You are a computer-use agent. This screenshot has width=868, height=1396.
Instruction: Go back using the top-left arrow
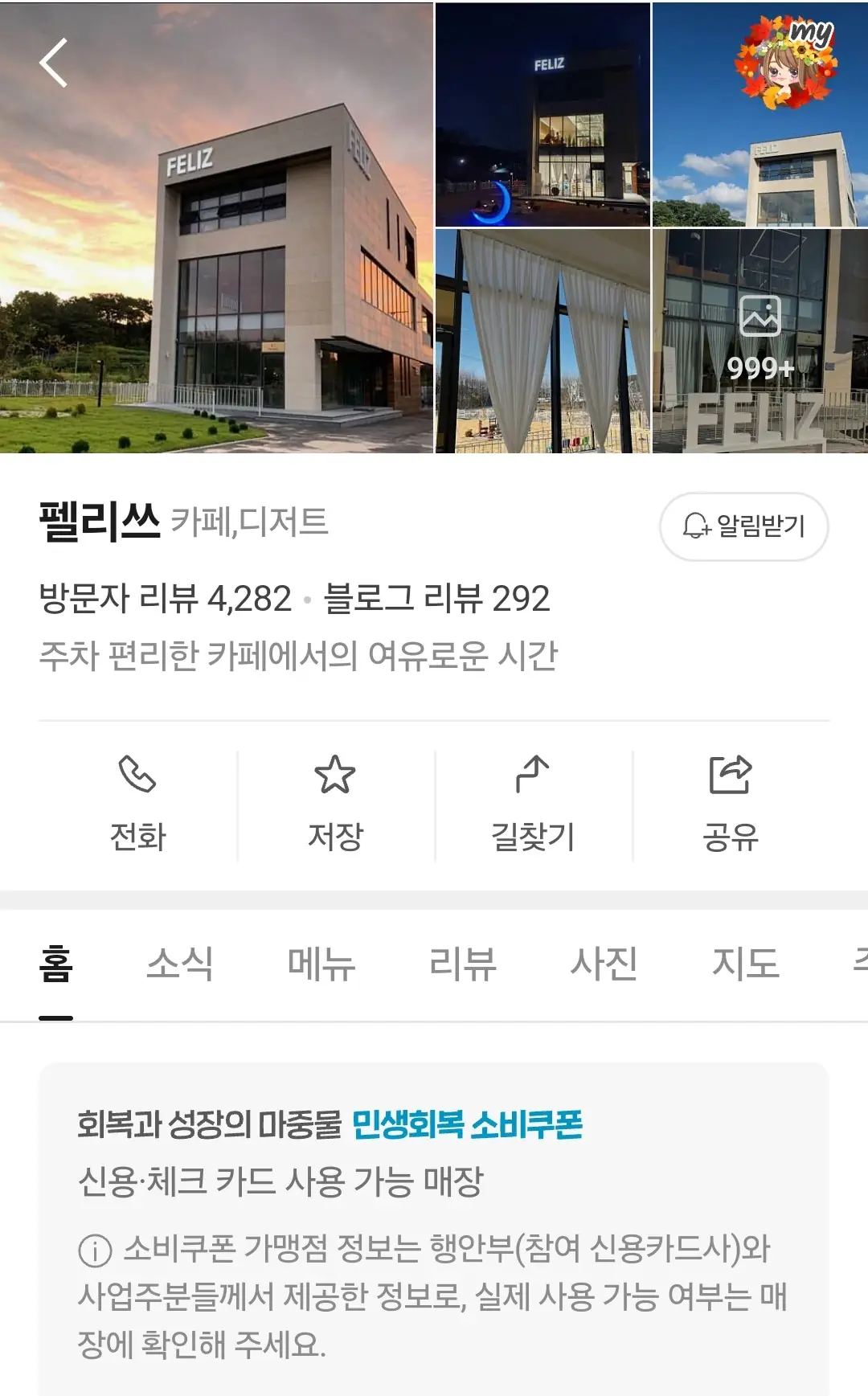54,63
